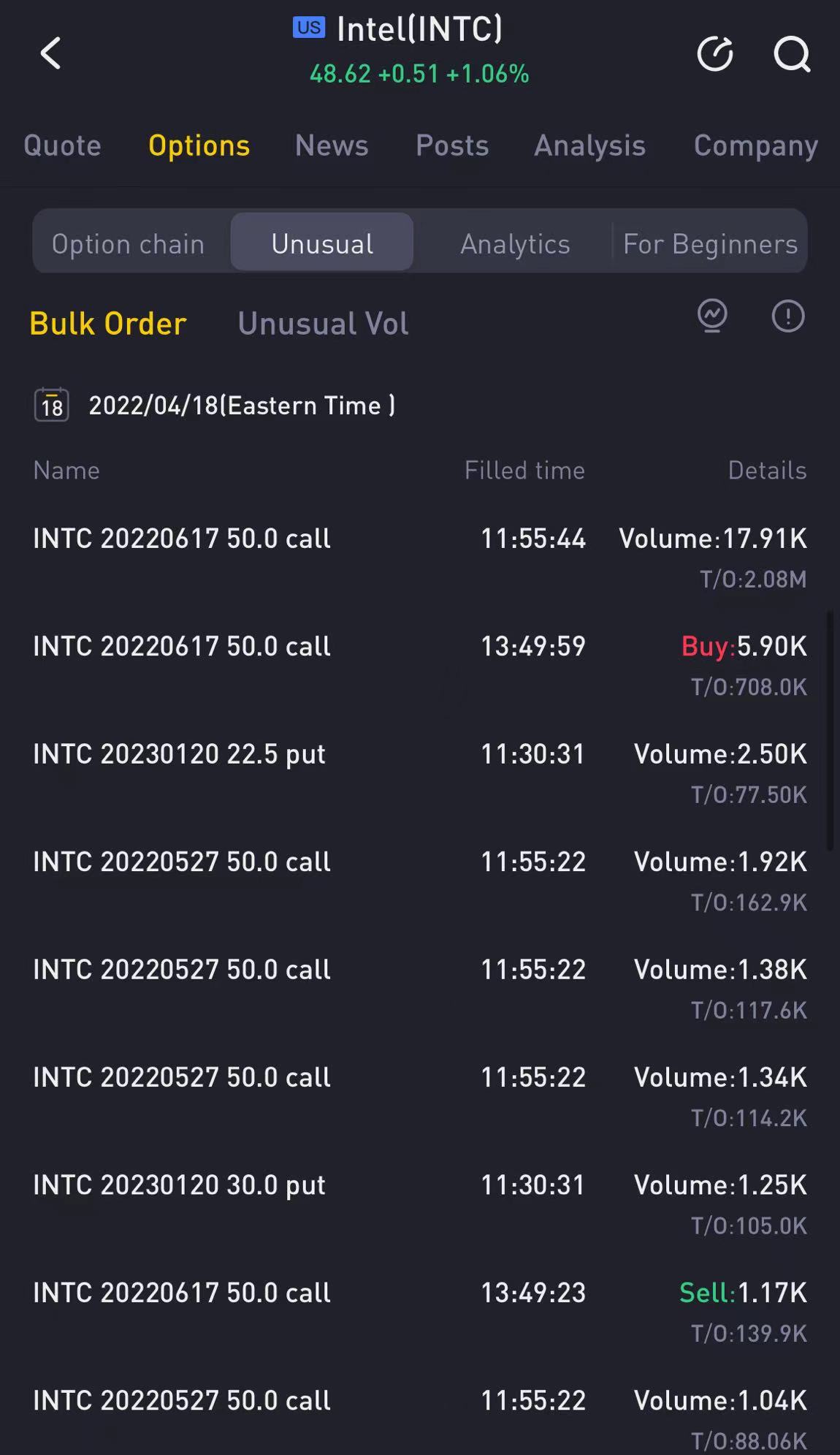Image resolution: width=840 pixels, height=1455 pixels.
Task: Switch to Unusual Vol list
Action: coord(323,323)
